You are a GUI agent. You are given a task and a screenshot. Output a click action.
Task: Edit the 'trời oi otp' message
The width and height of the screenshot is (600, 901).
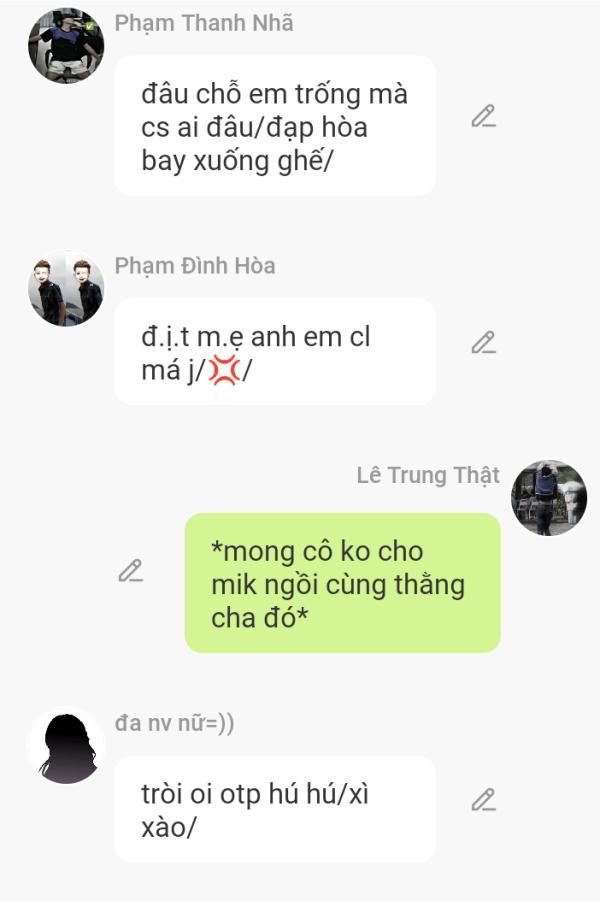484,800
